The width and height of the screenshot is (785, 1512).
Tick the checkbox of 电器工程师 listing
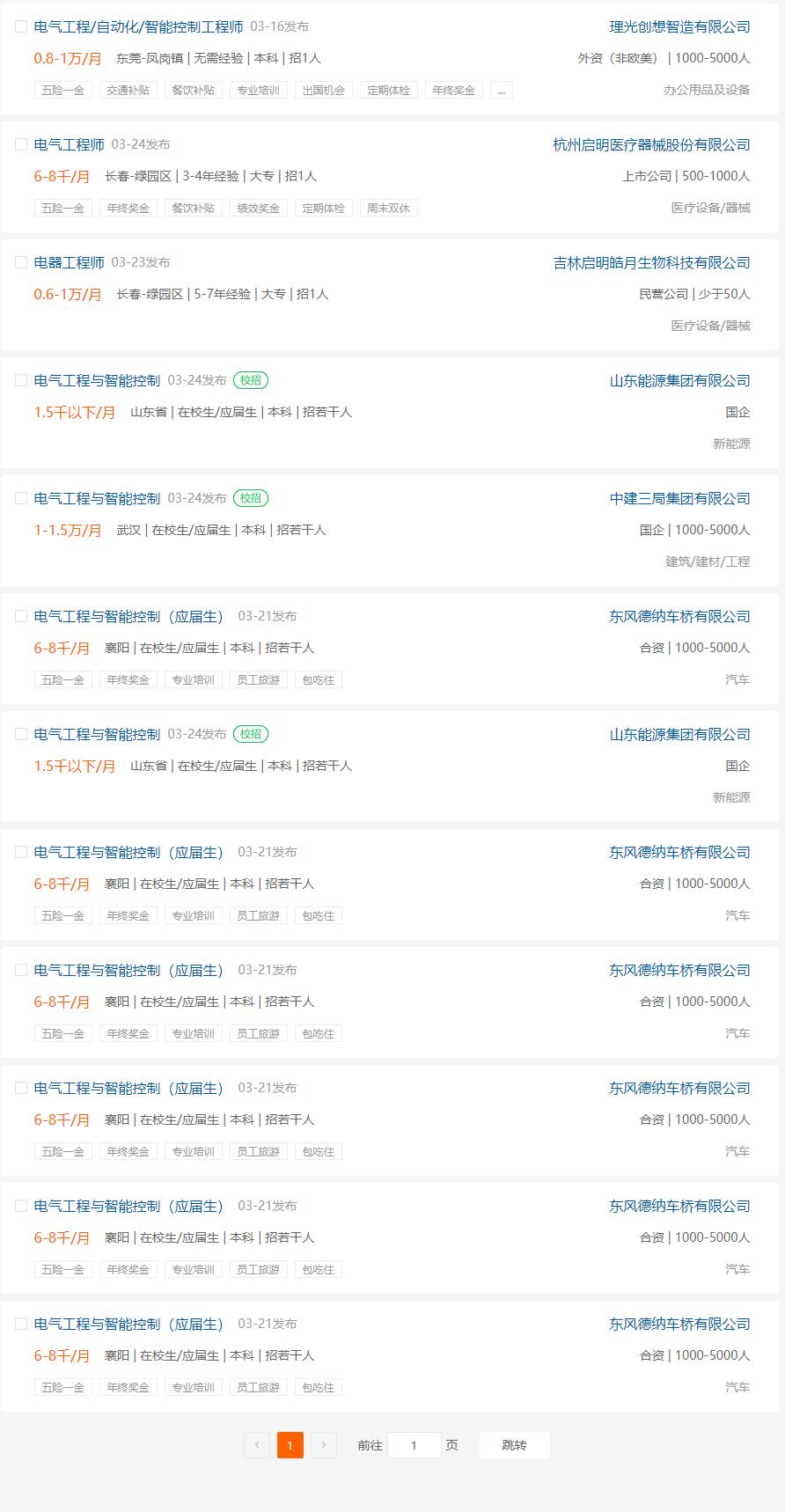(x=19, y=262)
